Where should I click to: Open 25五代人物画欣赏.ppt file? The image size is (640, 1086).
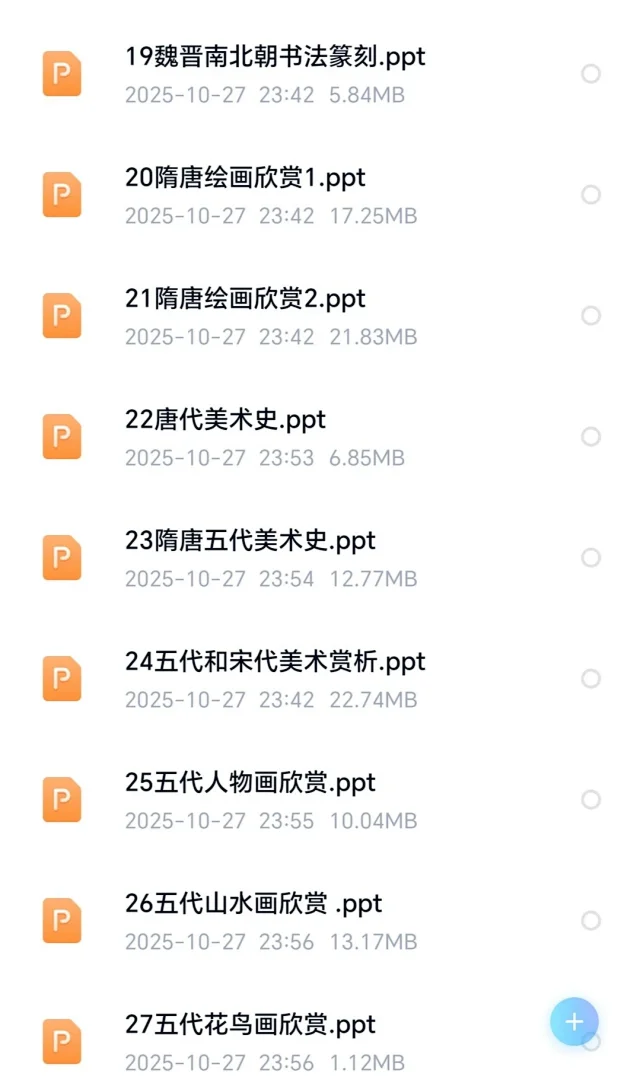250,783
